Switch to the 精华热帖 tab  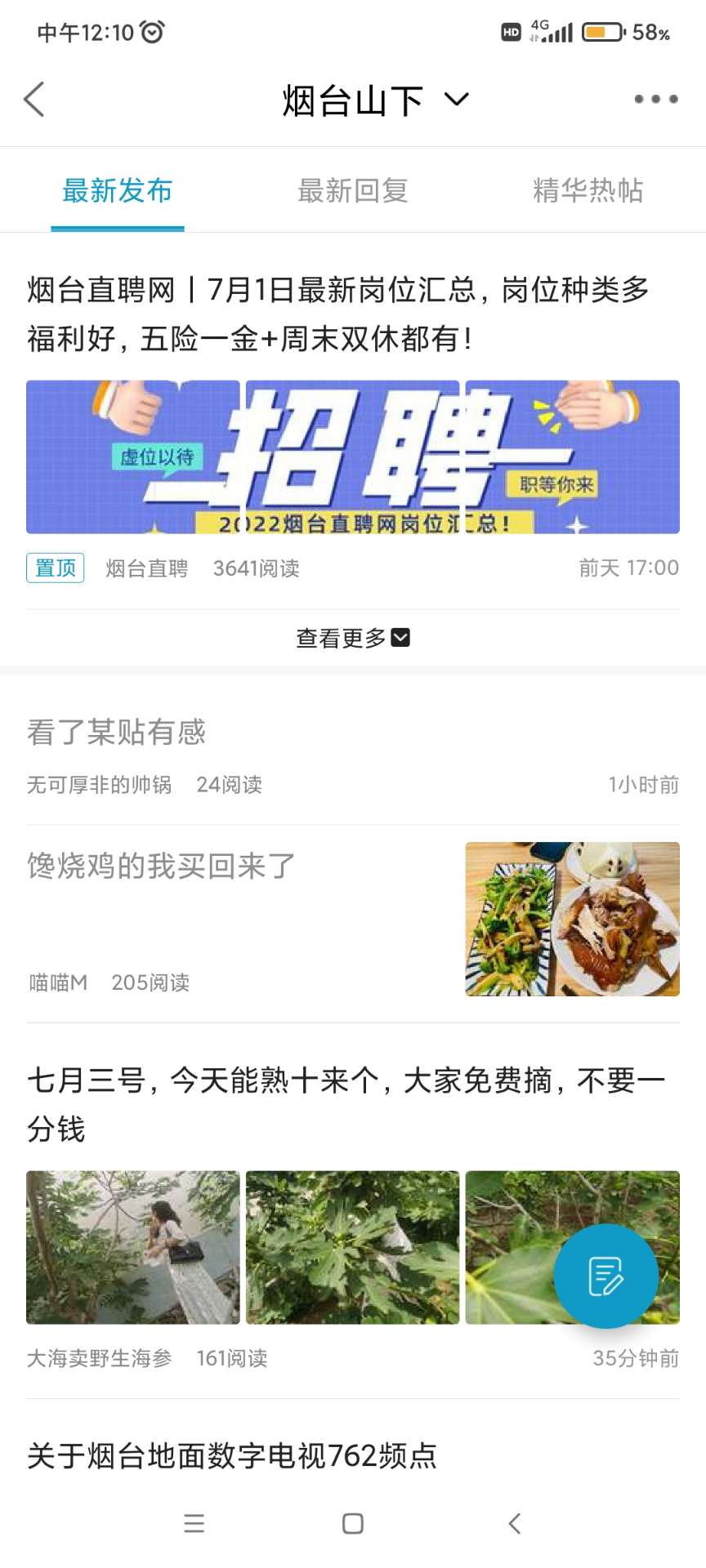click(588, 191)
